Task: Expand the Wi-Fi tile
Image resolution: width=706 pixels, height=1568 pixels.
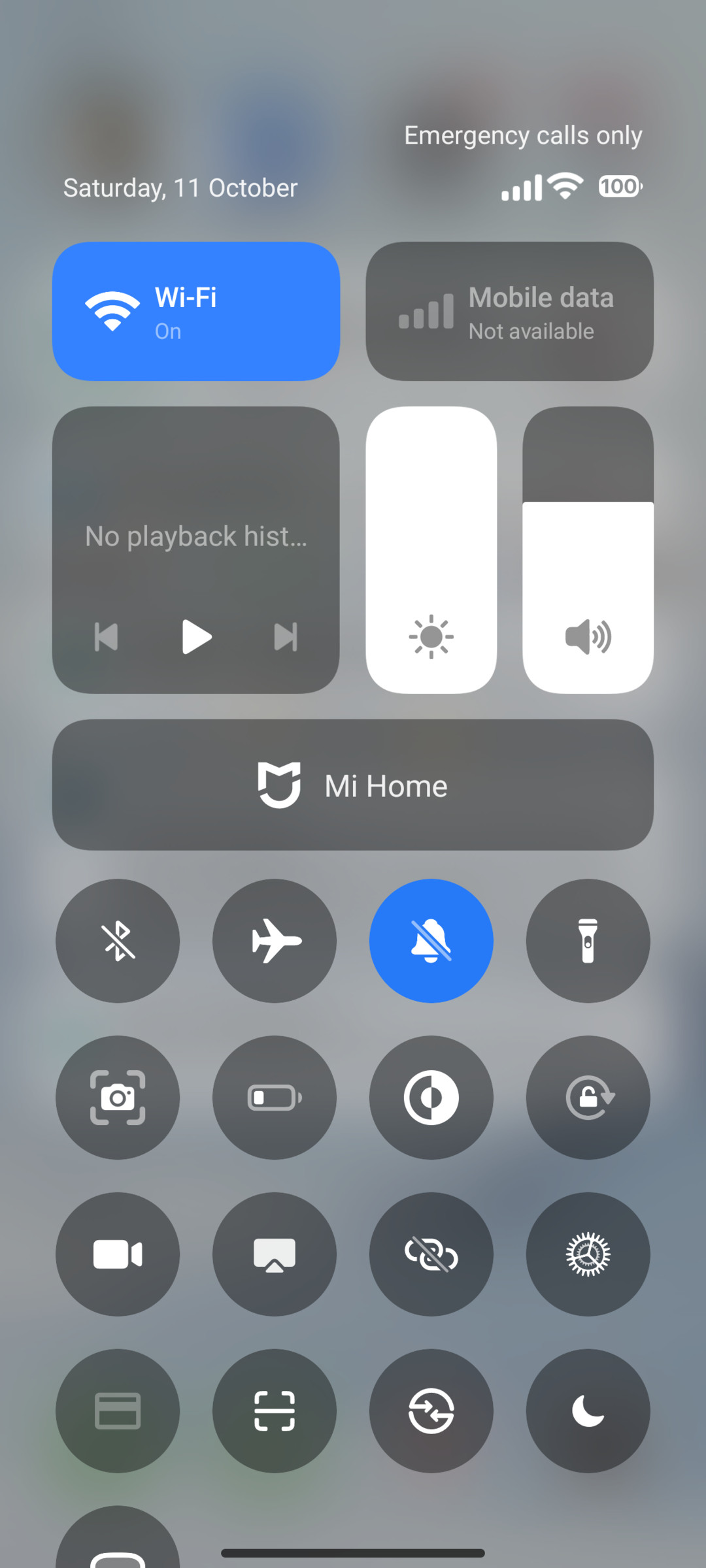Action: (196, 310)
